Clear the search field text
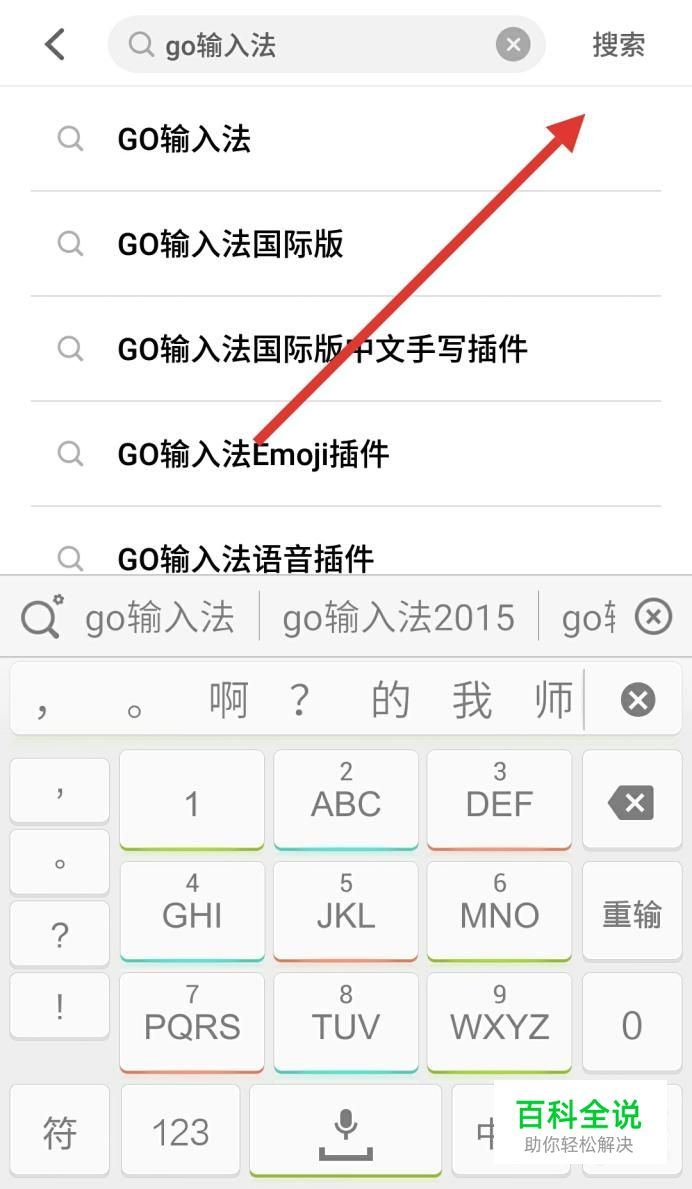The width and height of the screenshot is (692, 1189). tap(512, 44)
